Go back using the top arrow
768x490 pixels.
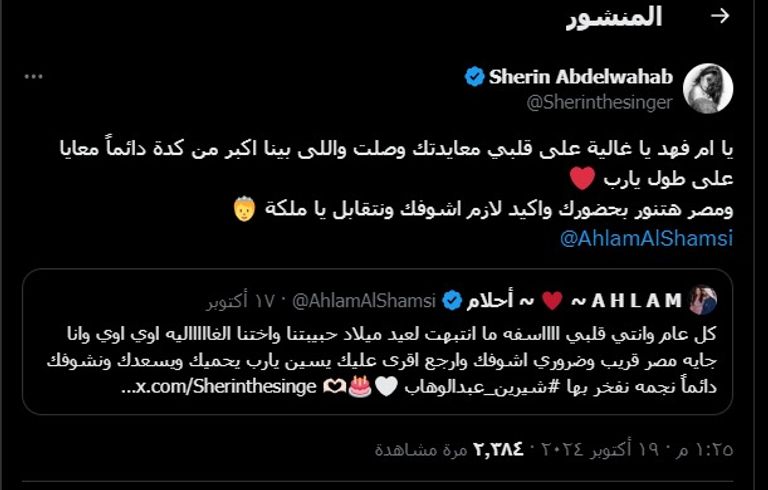pos(719,17)
